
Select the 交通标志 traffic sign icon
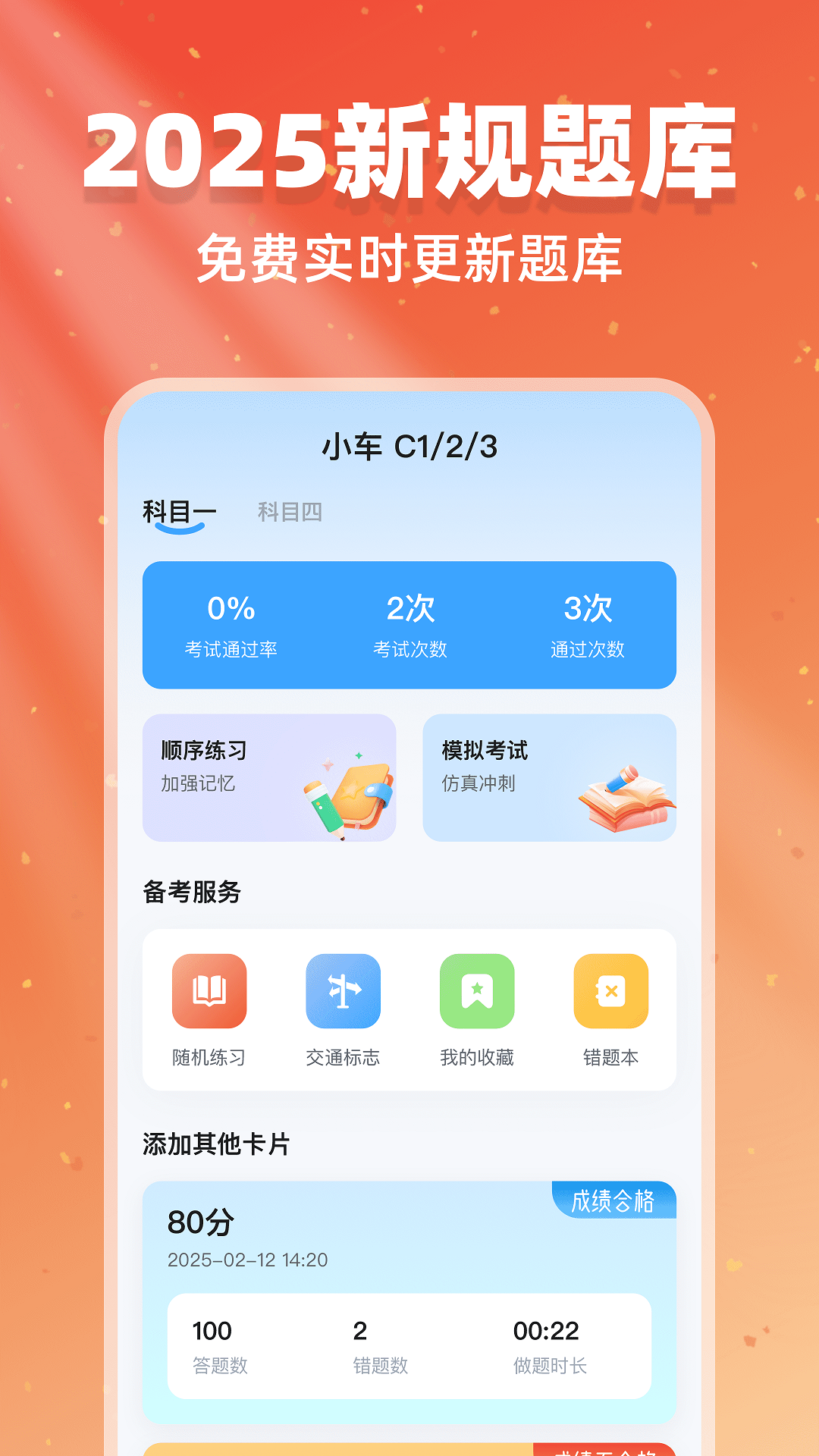(x=343, y=990)
